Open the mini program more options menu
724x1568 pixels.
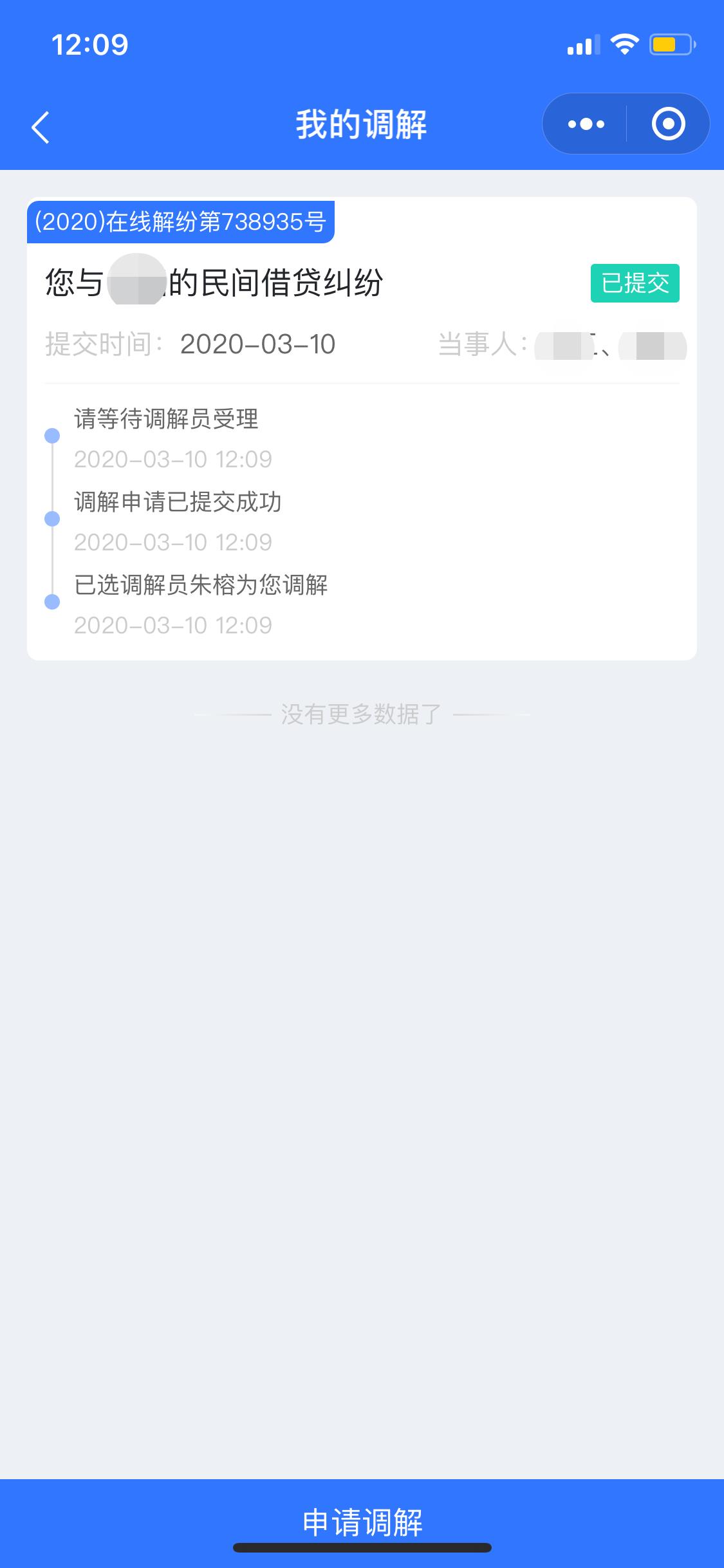pyautogui.click(x=586, y=124)
